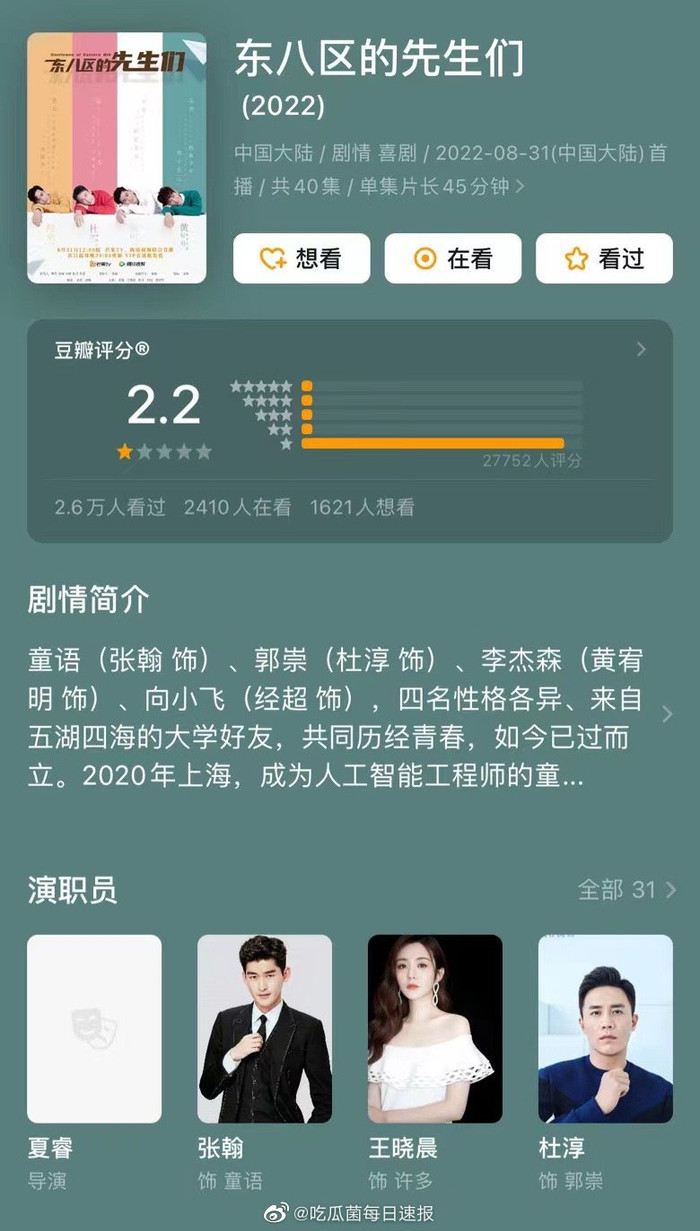Open actor 张翰's profile
Image resolution: width=700 pixels, height=1231 pixels.
[265, 1029]
